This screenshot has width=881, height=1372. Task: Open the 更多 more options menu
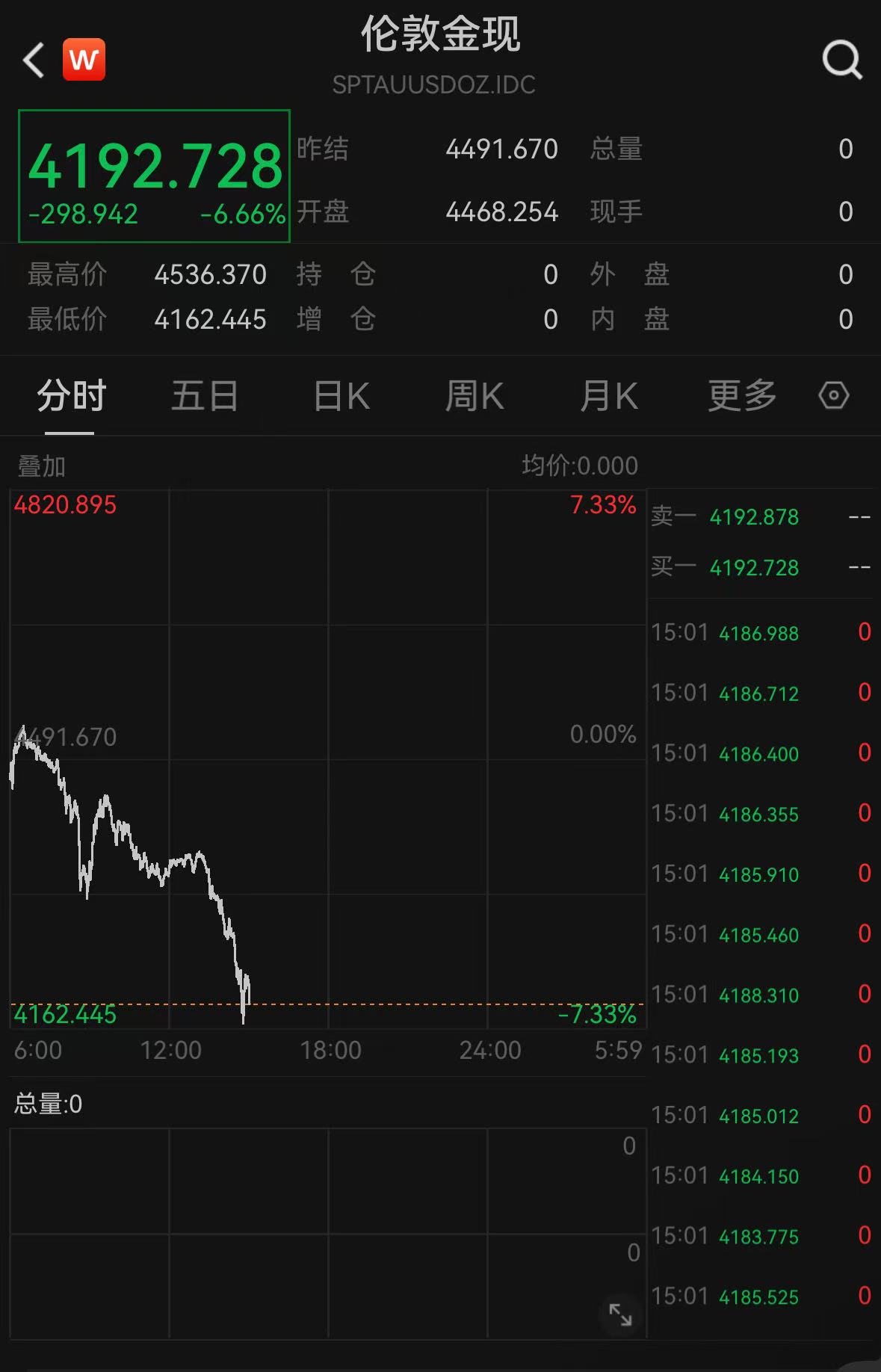pyautogui.click(x=741, y=396)
